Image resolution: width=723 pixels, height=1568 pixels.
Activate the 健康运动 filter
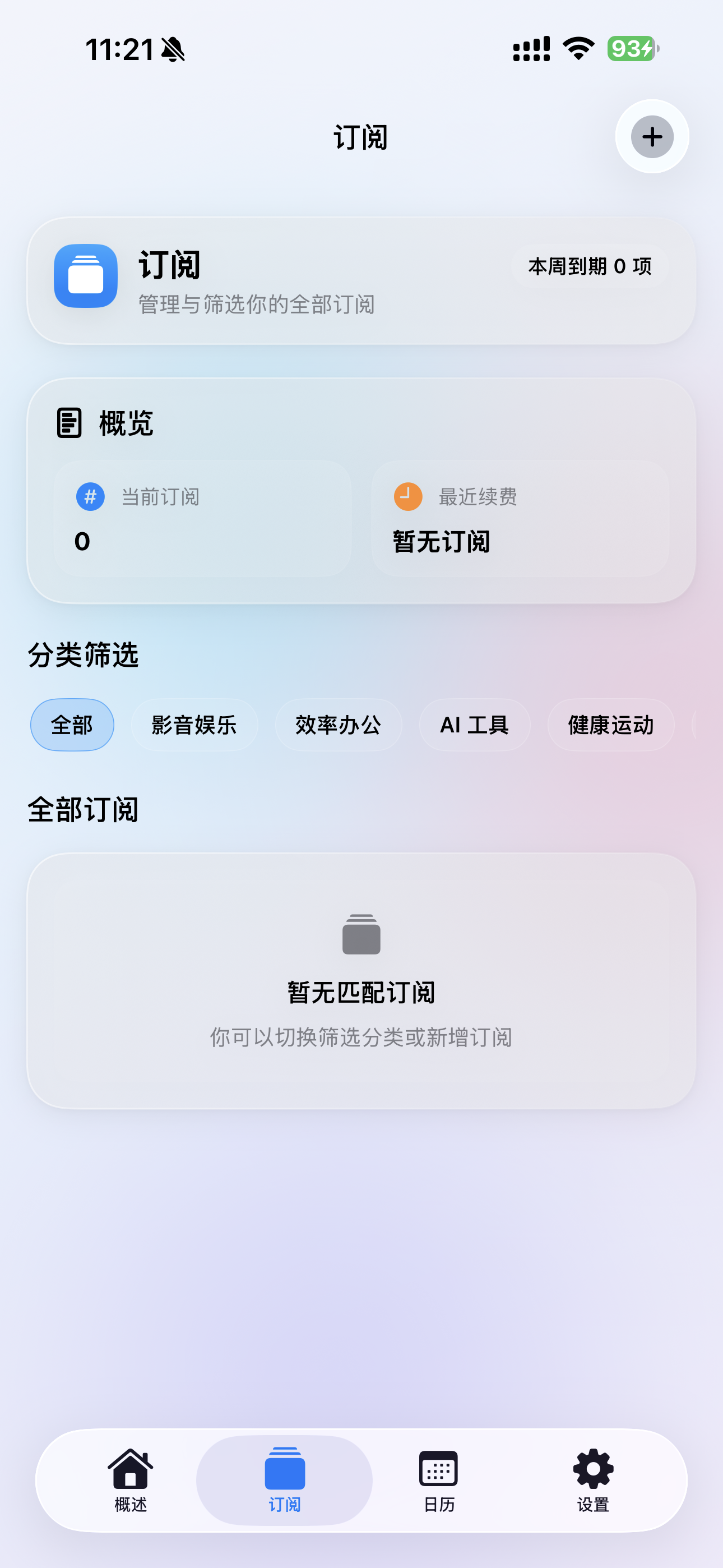[610, 725]
